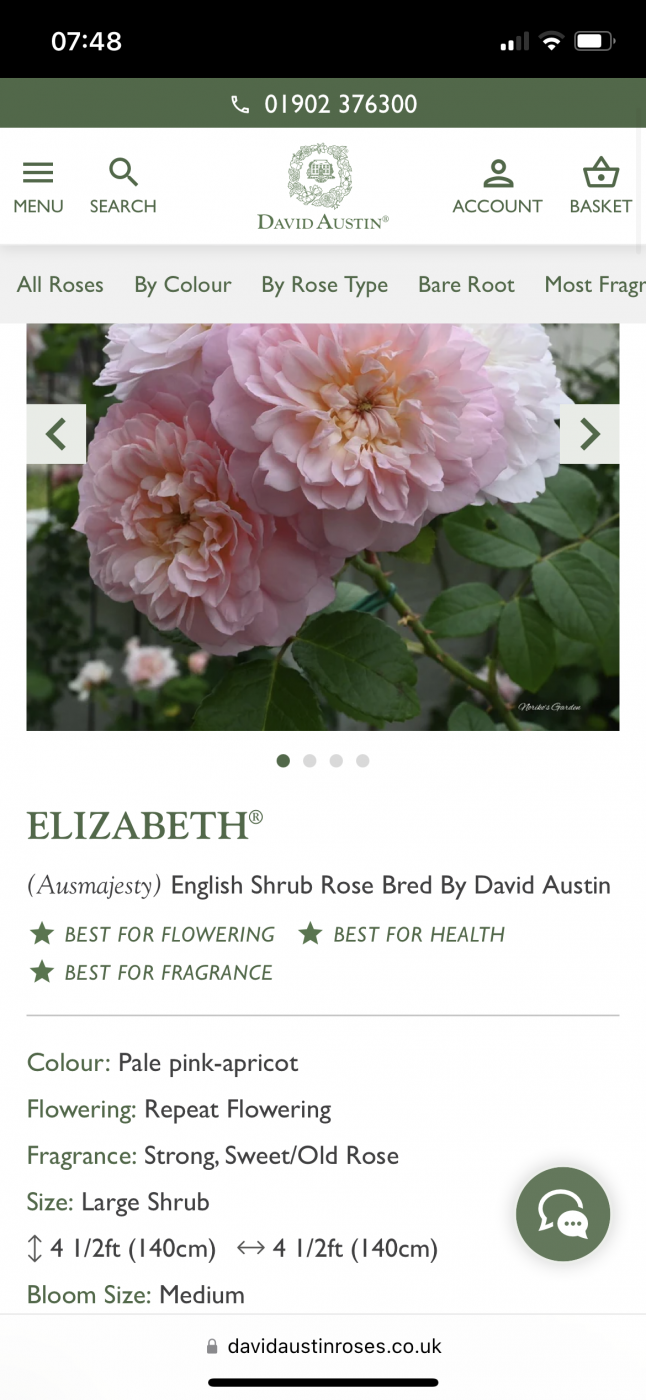Call phone number 01902 376300
This screenshot has height=1400, width=646.
[323, 104]
